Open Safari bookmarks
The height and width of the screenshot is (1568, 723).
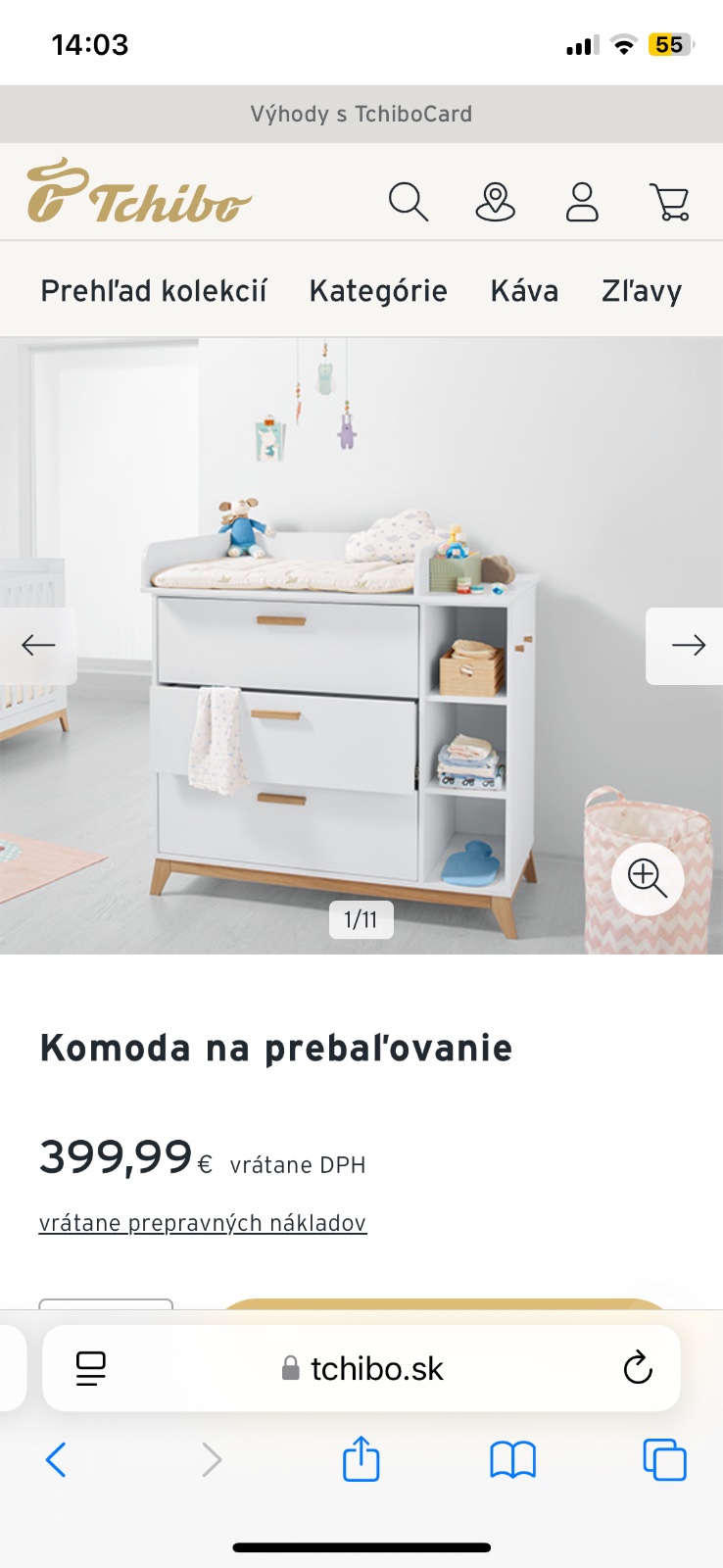(x=512, y=1460)
